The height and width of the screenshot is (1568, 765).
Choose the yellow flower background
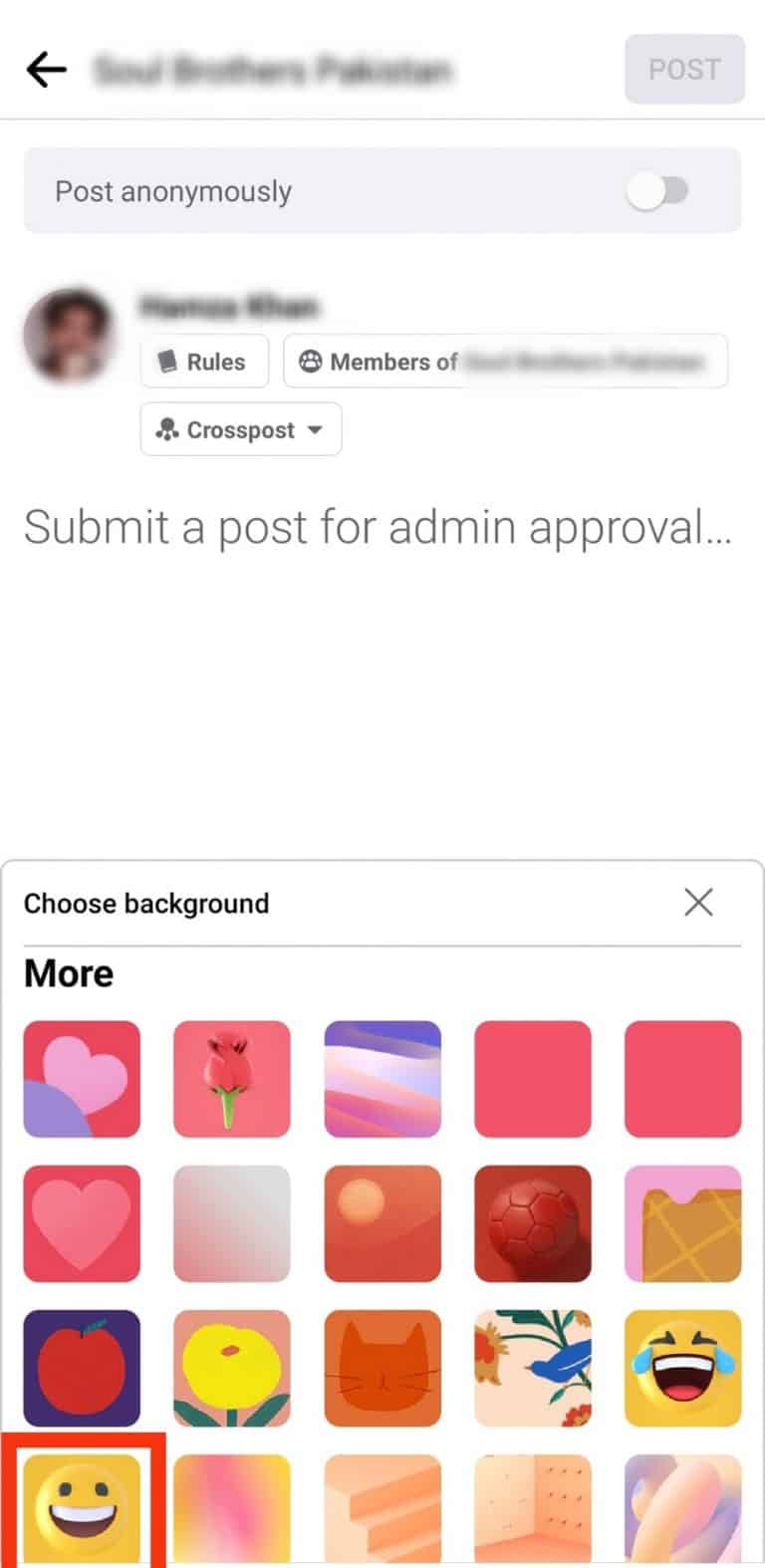tap(232, 1369)
